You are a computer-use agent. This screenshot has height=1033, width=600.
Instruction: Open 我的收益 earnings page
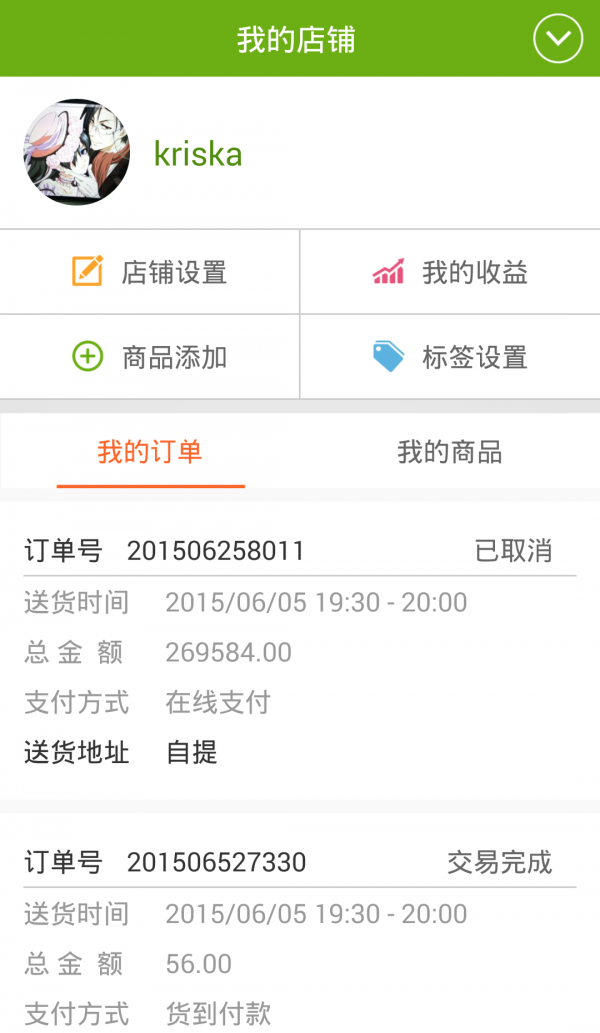click(450, 272)
